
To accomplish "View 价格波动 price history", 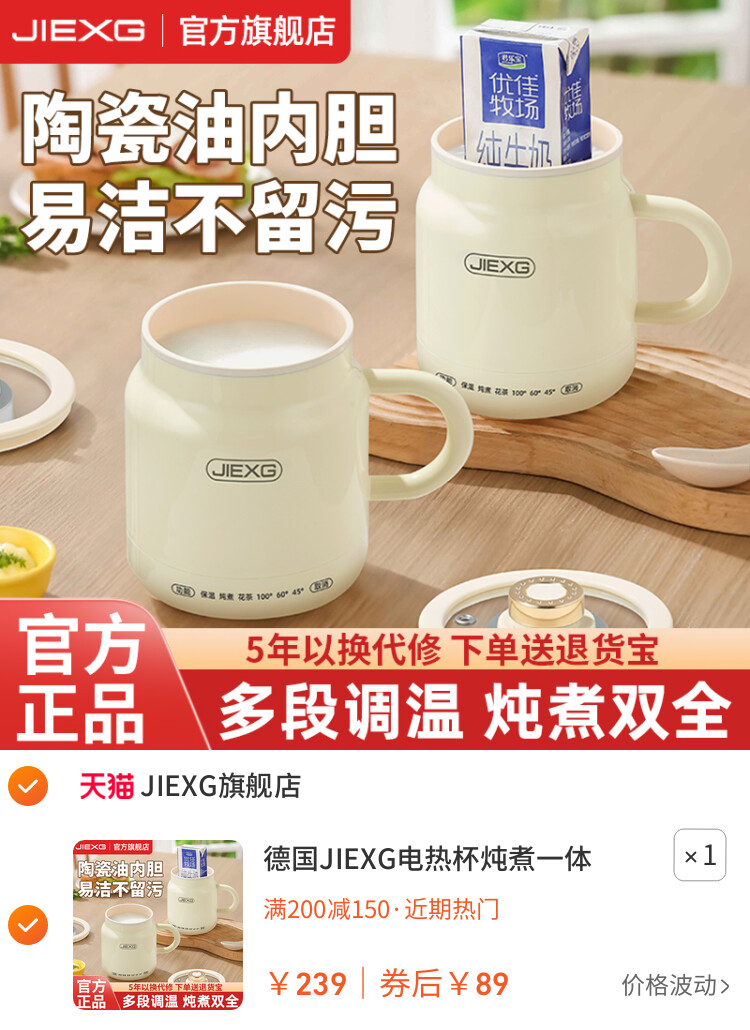I will (675, 984).
